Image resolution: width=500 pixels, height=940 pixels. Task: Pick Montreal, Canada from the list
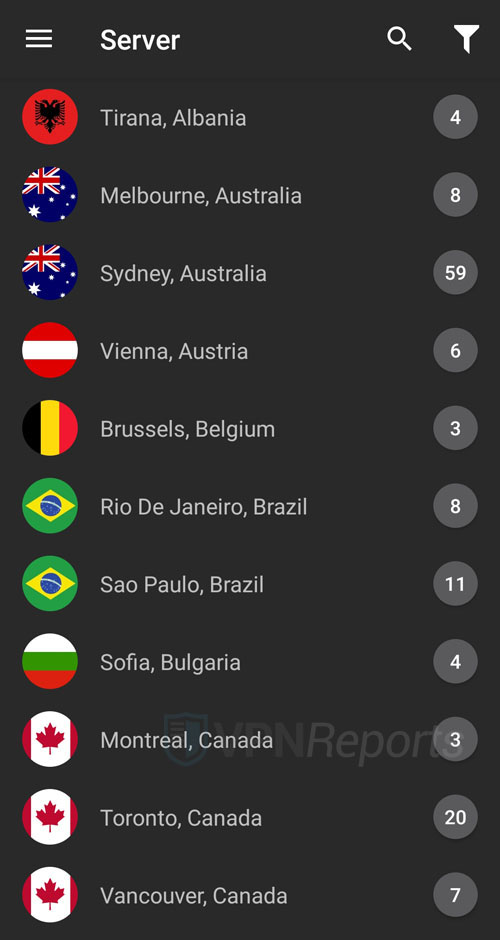point(250,740)
